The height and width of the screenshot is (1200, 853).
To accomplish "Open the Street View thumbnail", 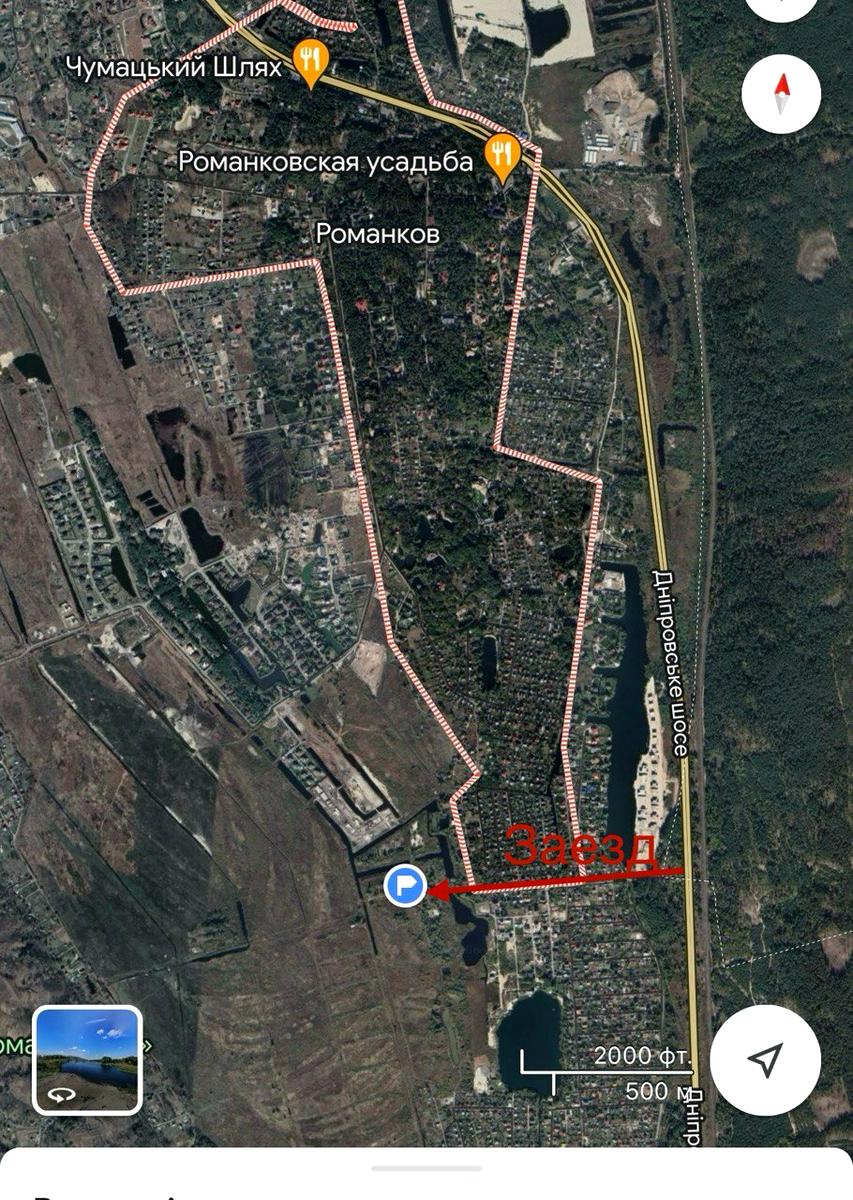I will coord(87,1060).
